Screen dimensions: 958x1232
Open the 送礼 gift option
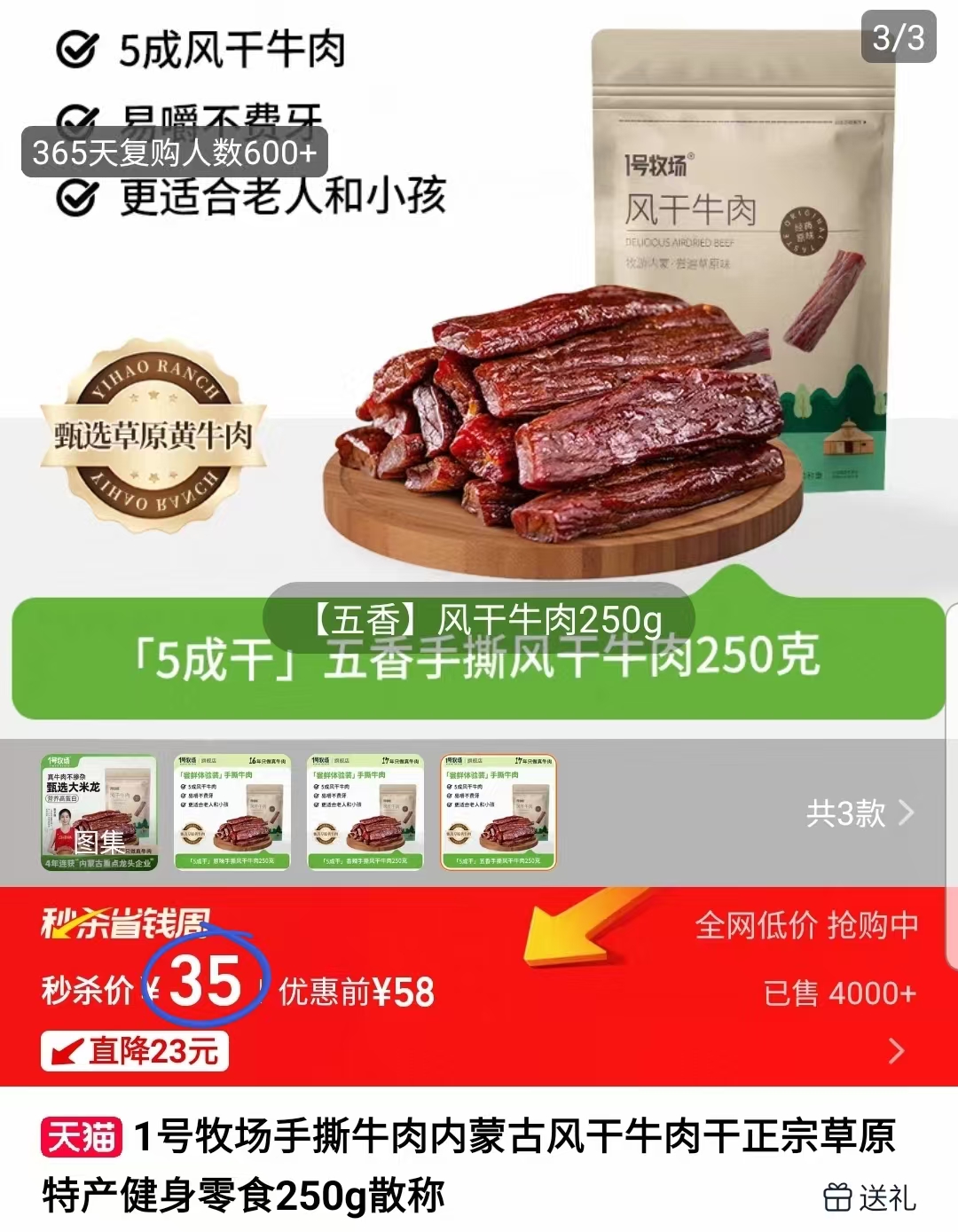(871, 1197)
